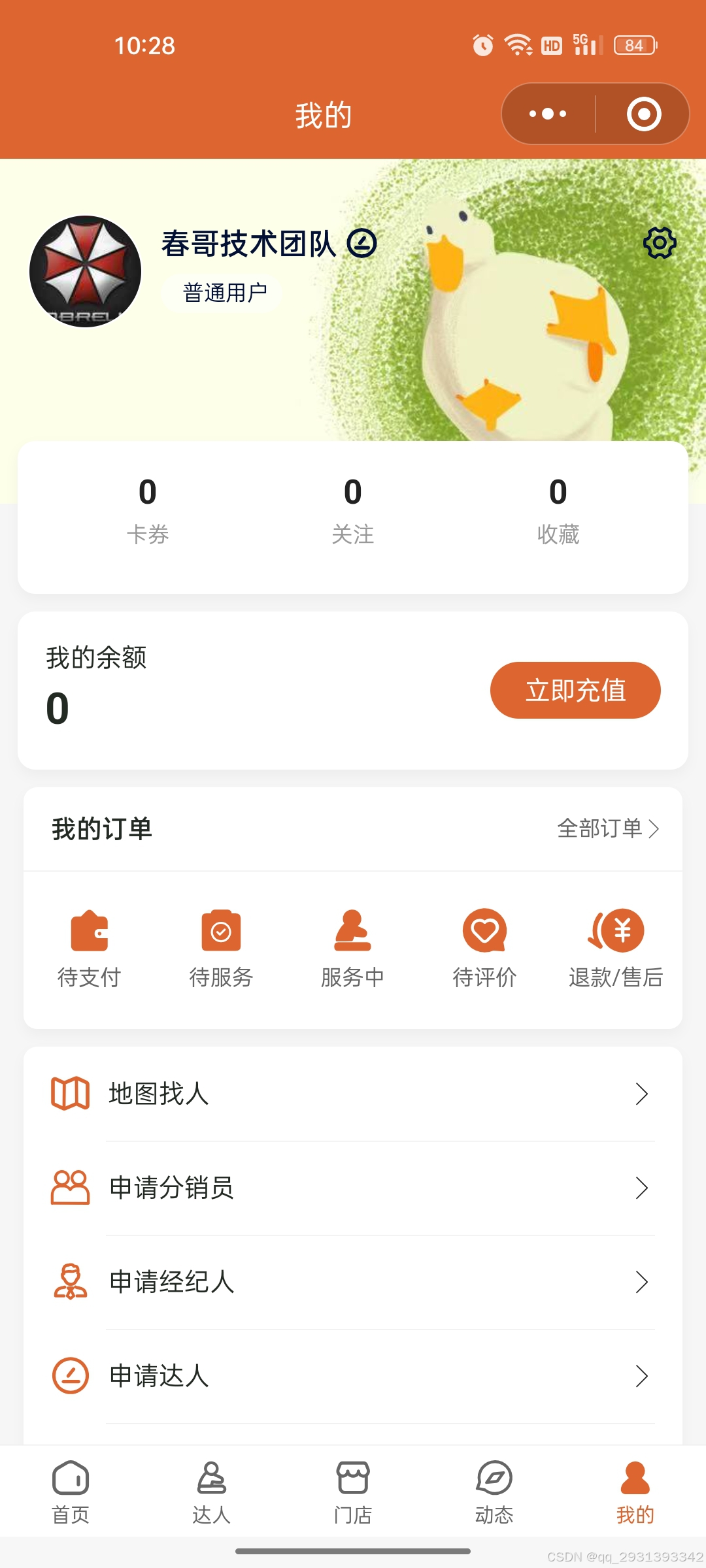Expand the 申请分销员 row chevron
Screen dimensions: 706x1568
(x=643, y=1188)
